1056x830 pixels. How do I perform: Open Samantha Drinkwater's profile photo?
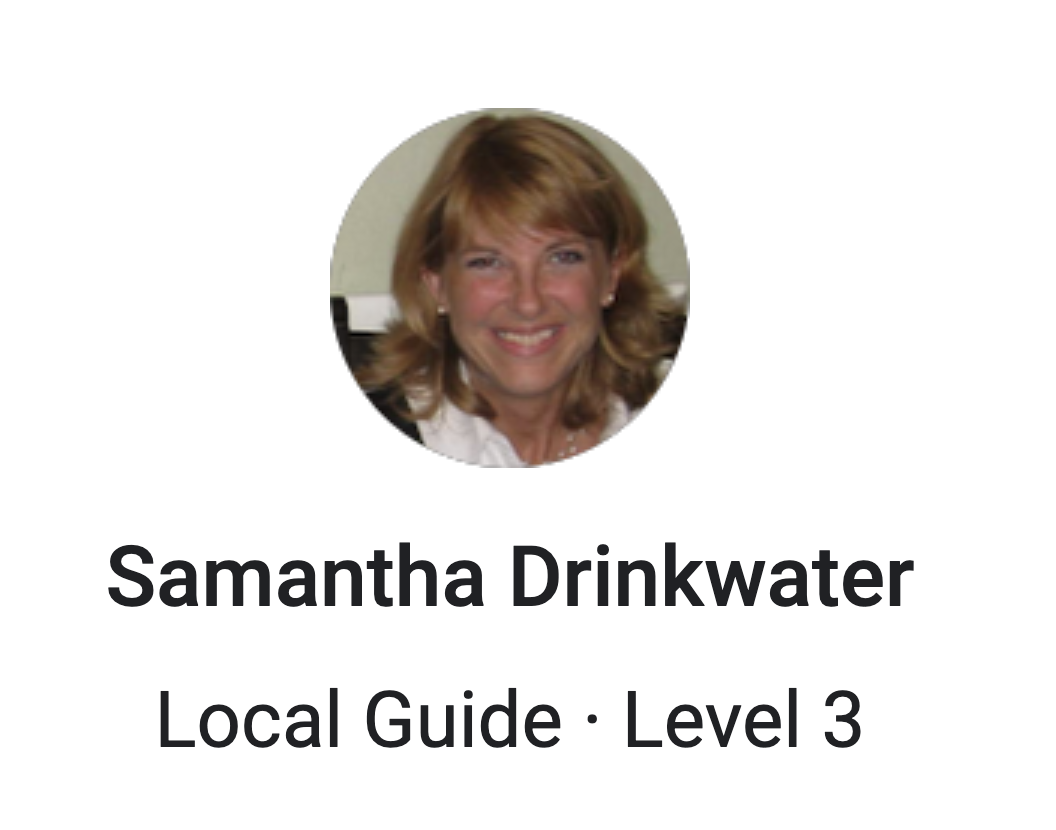tap(509, 288)
